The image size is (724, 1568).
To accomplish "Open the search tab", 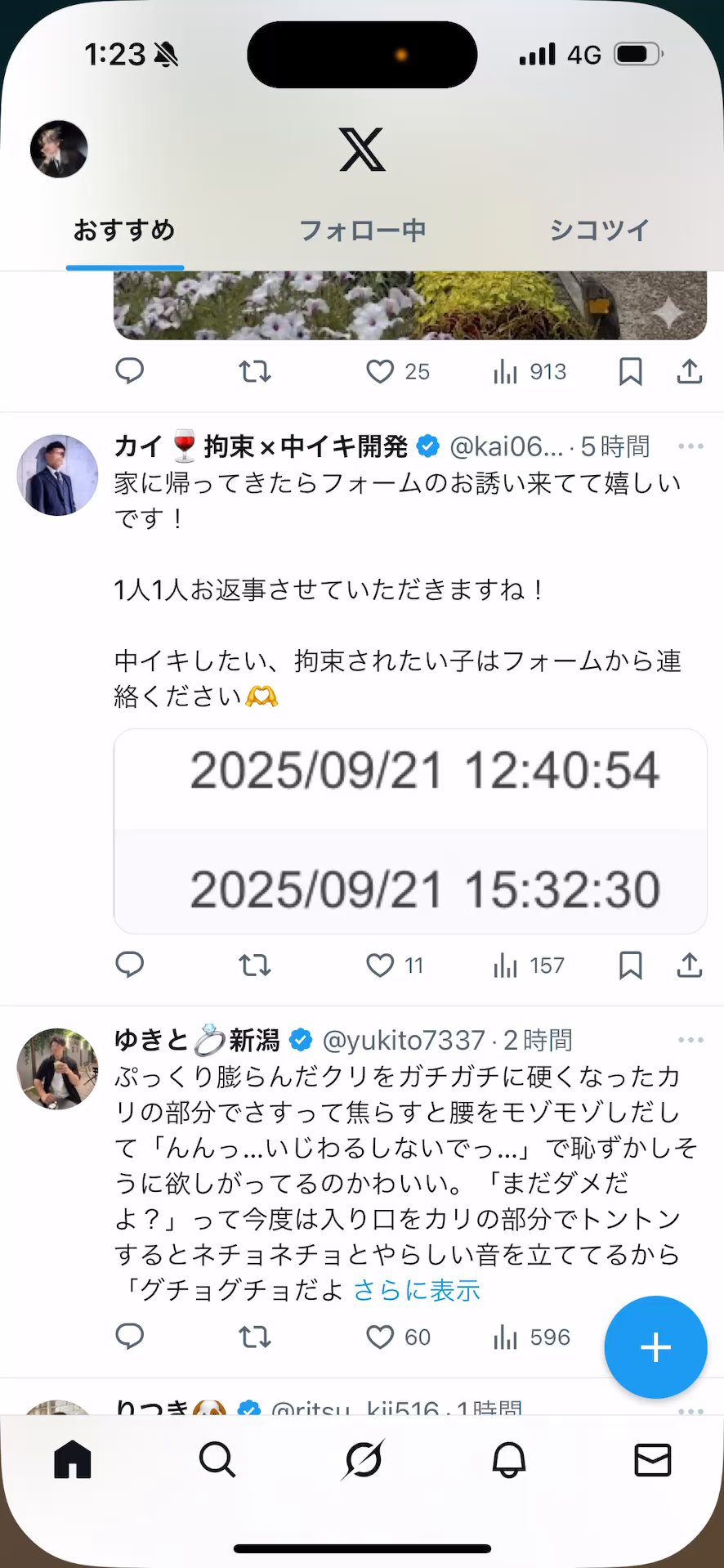I will (x=217, y=1459).
